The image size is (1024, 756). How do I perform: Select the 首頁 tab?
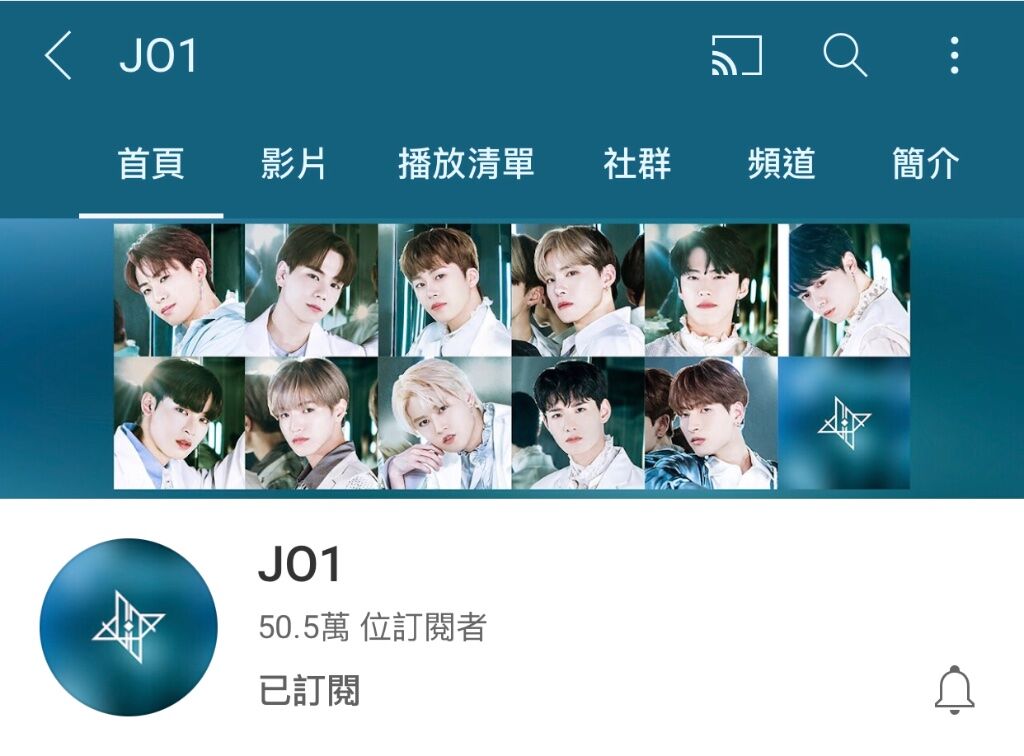151,164
